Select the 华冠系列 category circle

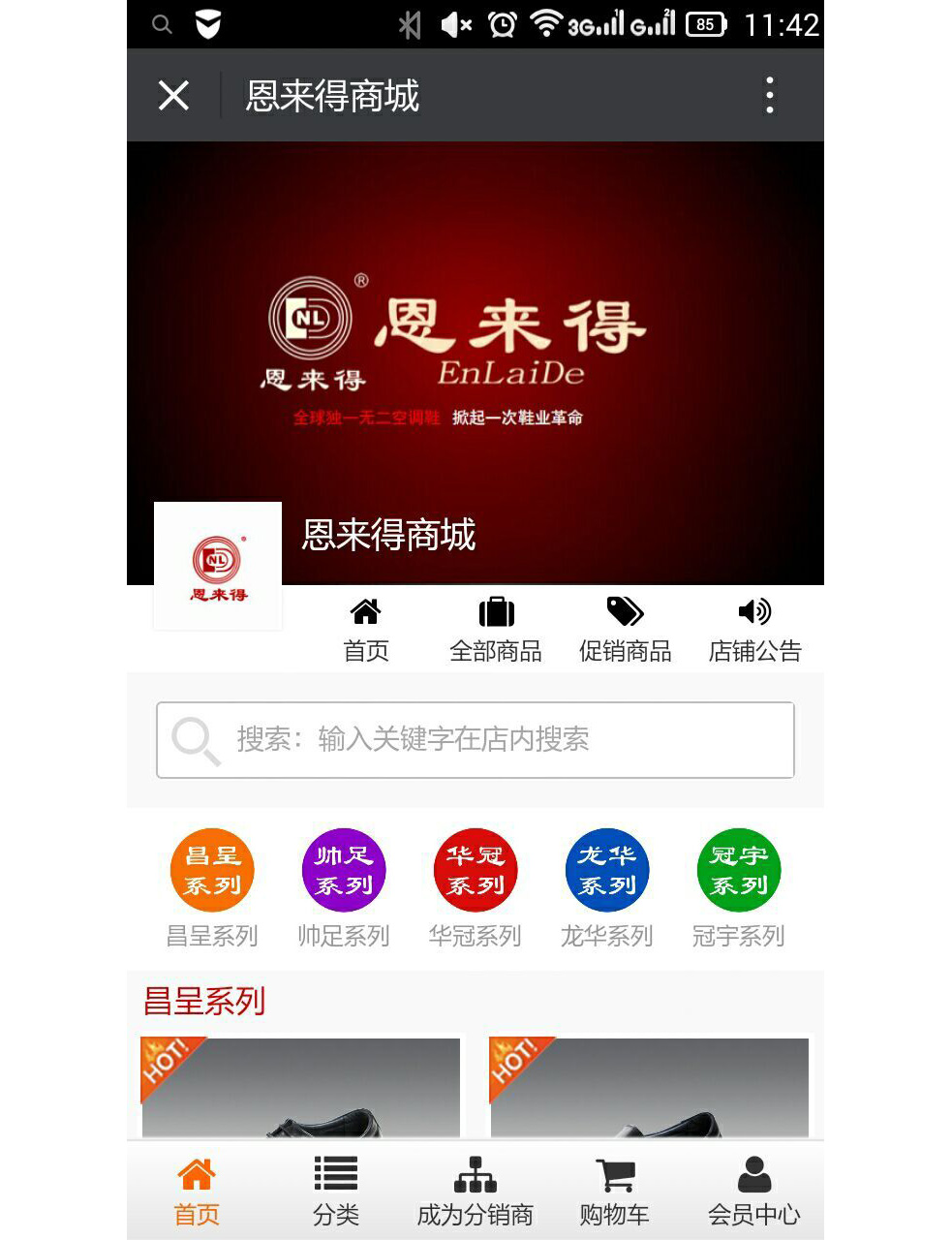click(476, 870)
